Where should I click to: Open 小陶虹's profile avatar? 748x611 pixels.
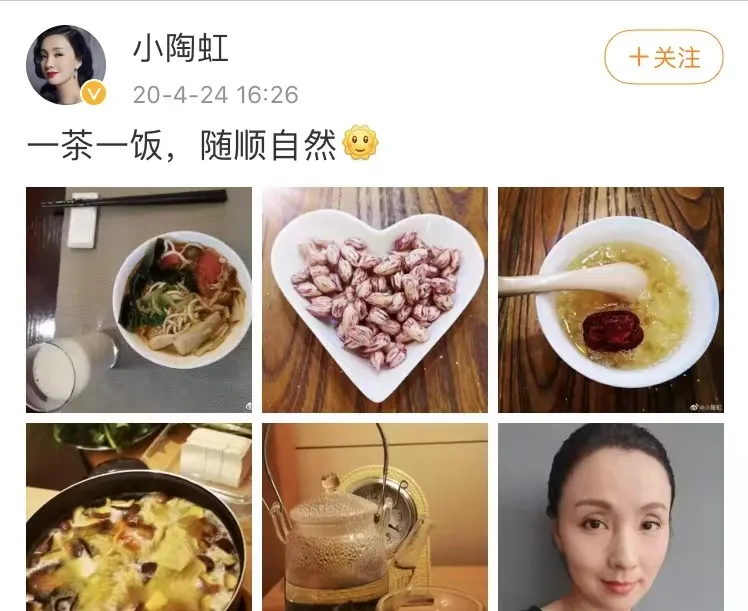click(x=66, y=65)
